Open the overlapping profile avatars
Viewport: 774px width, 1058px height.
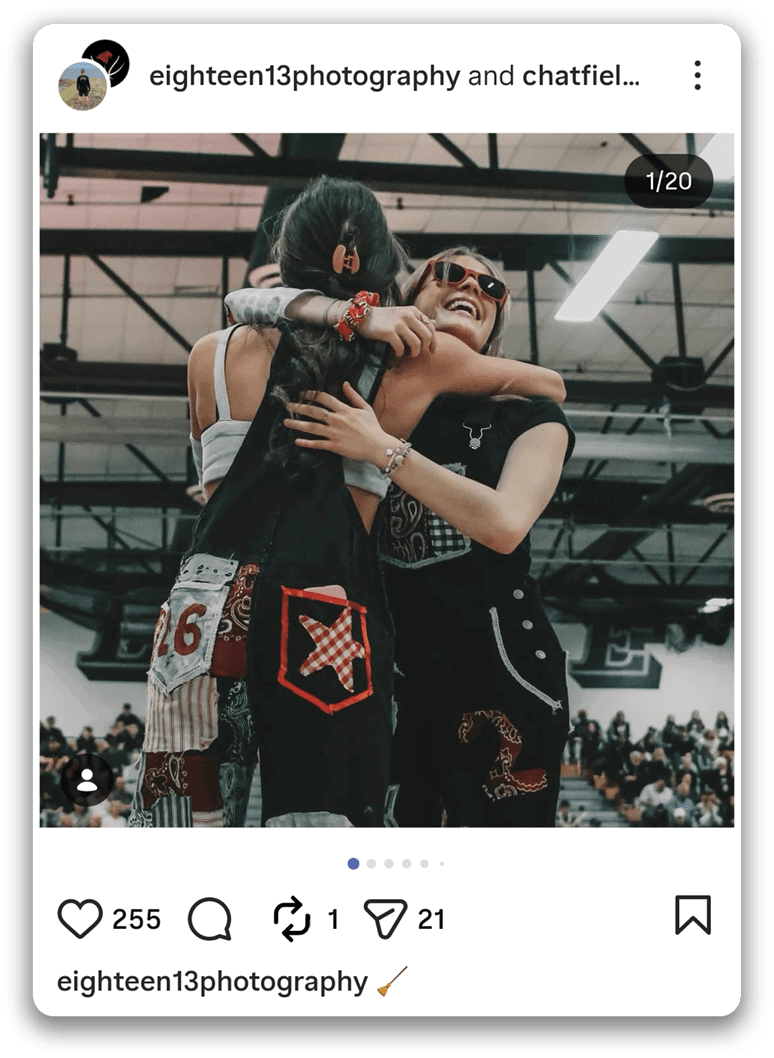(93, 75)
